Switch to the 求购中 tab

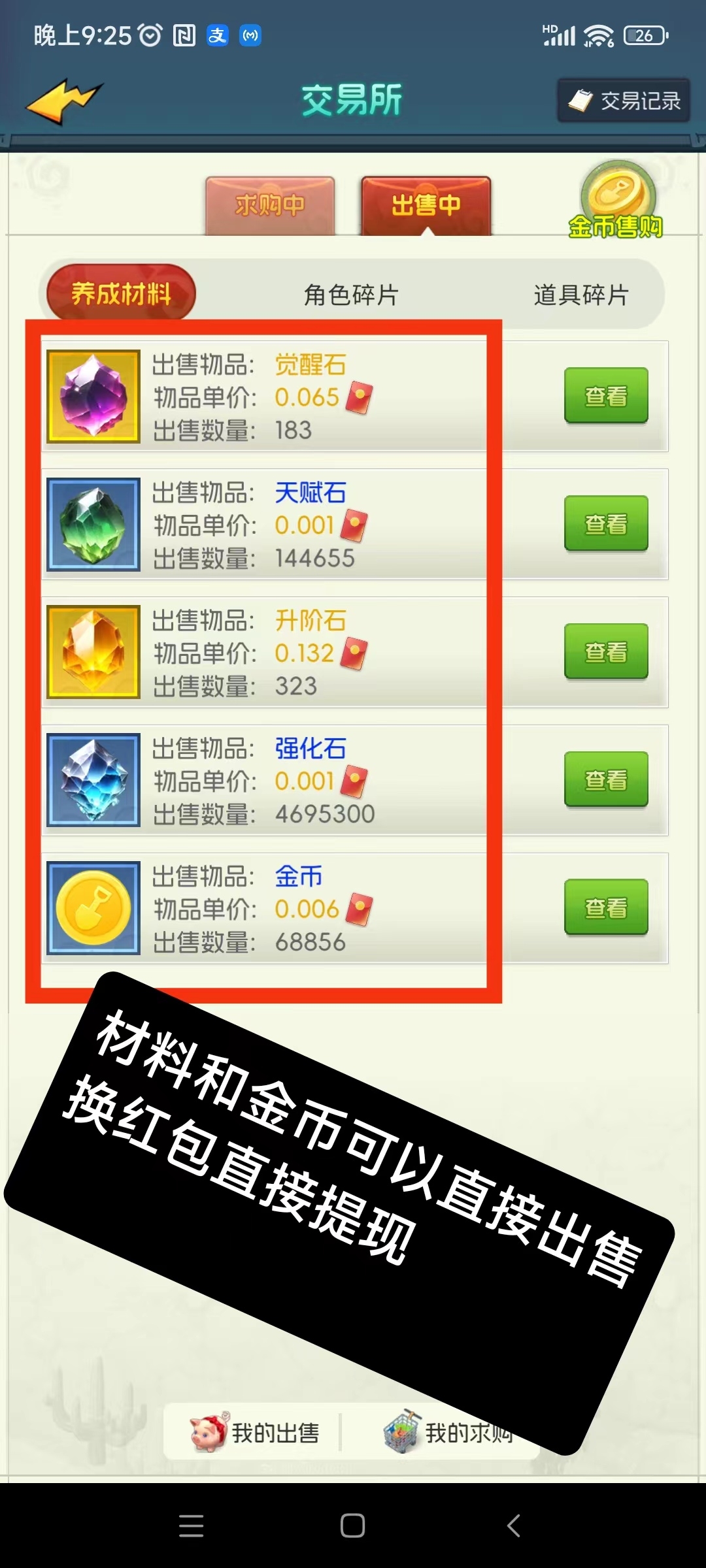pos(270,205)
